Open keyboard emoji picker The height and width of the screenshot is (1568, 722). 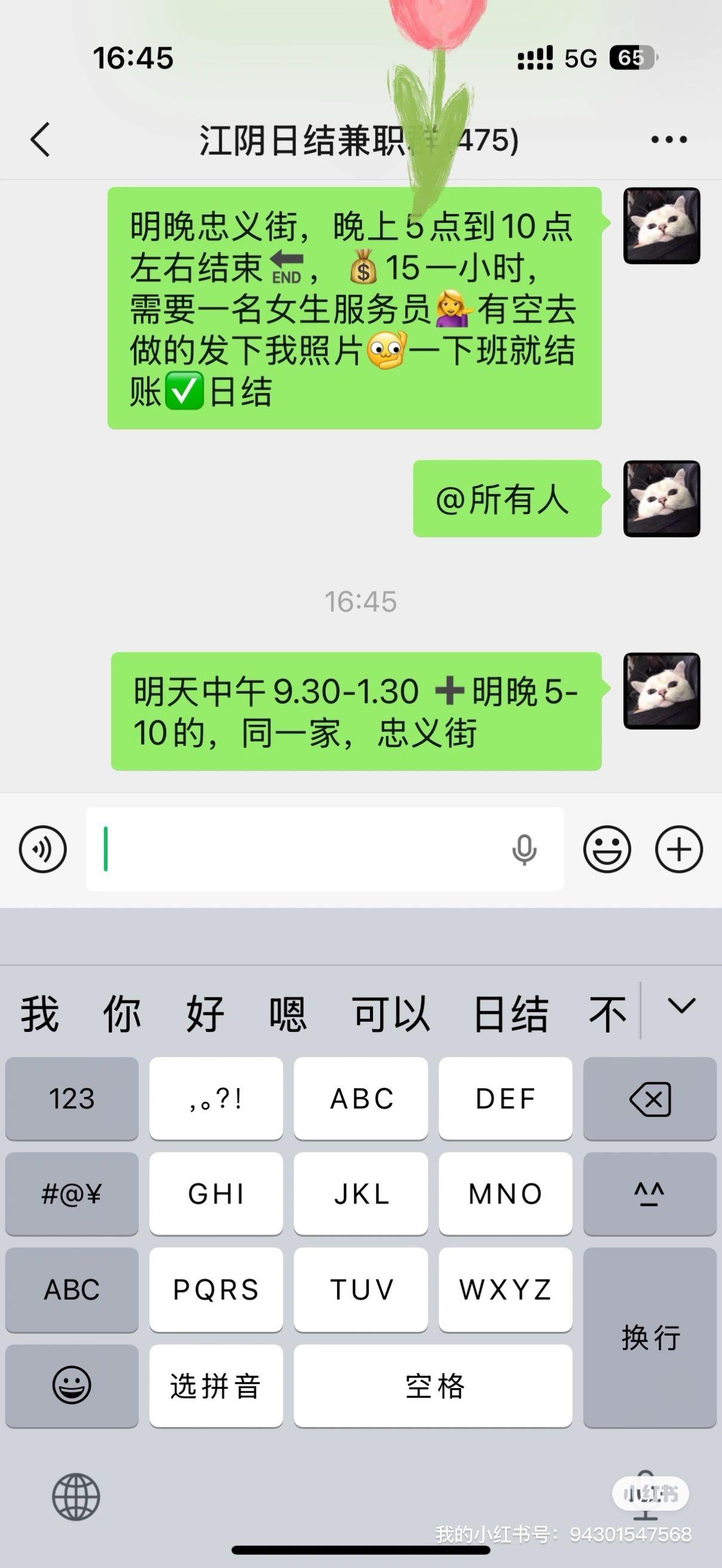coord(72,1386)
